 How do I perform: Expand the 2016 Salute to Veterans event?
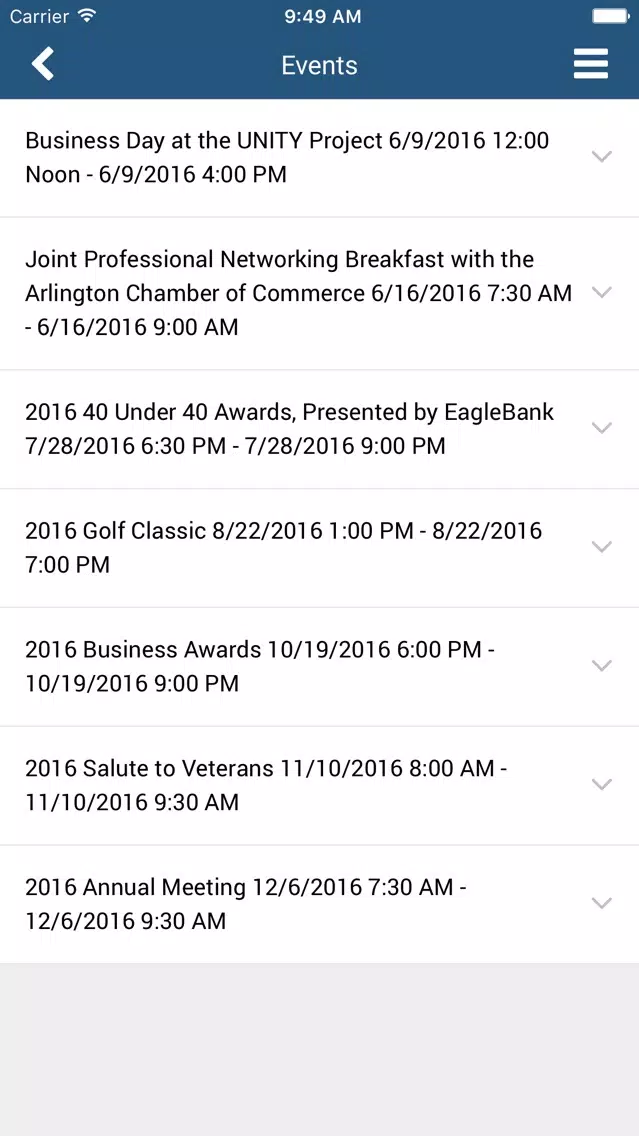pos(602,784)
